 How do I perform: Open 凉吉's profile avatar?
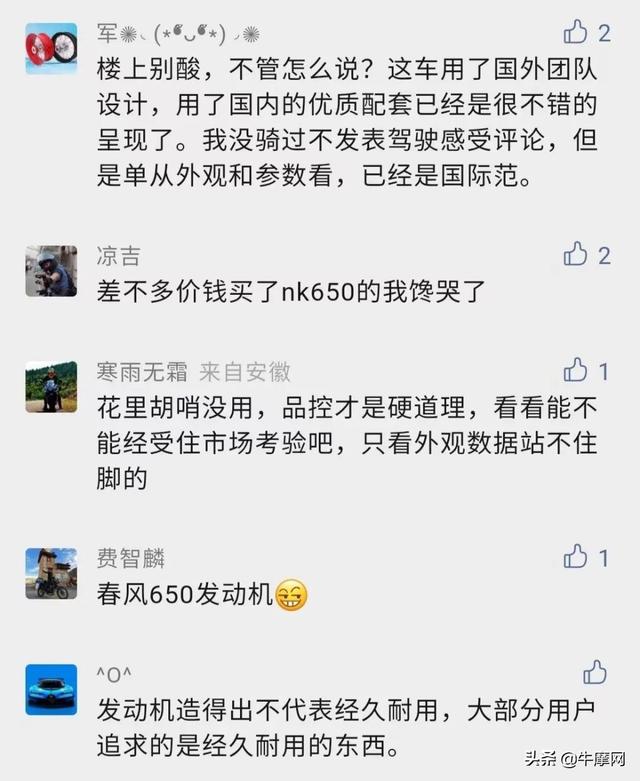click(50, 271)
